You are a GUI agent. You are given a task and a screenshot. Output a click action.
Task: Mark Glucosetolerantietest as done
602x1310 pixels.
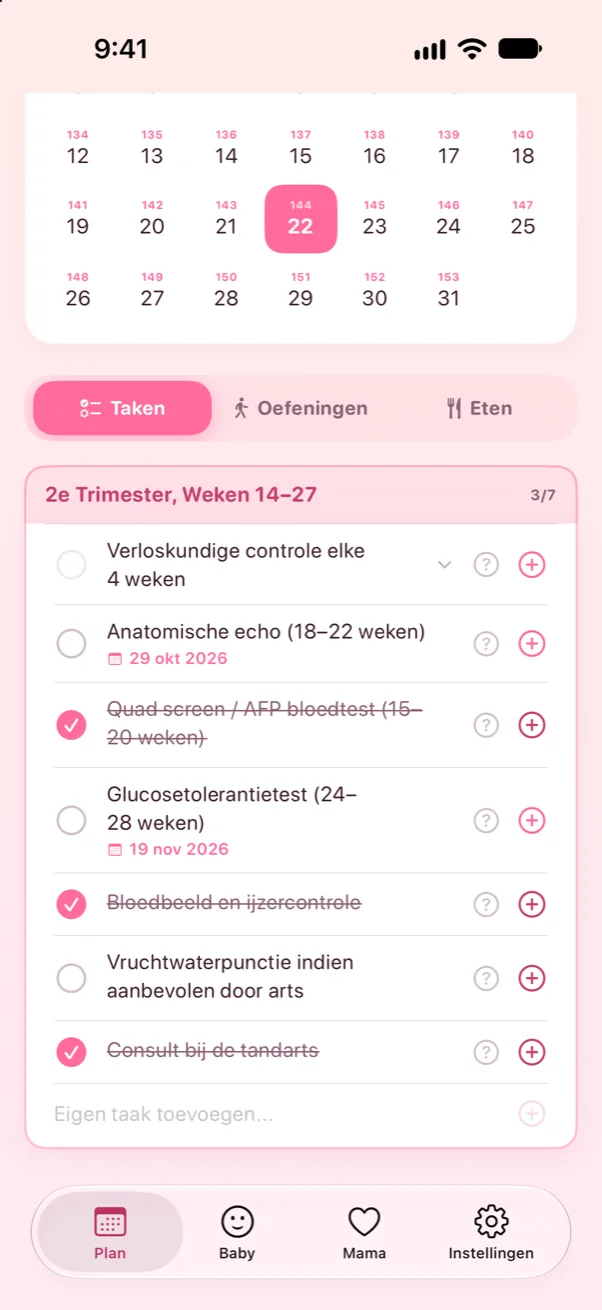click(x=71, y=821)
